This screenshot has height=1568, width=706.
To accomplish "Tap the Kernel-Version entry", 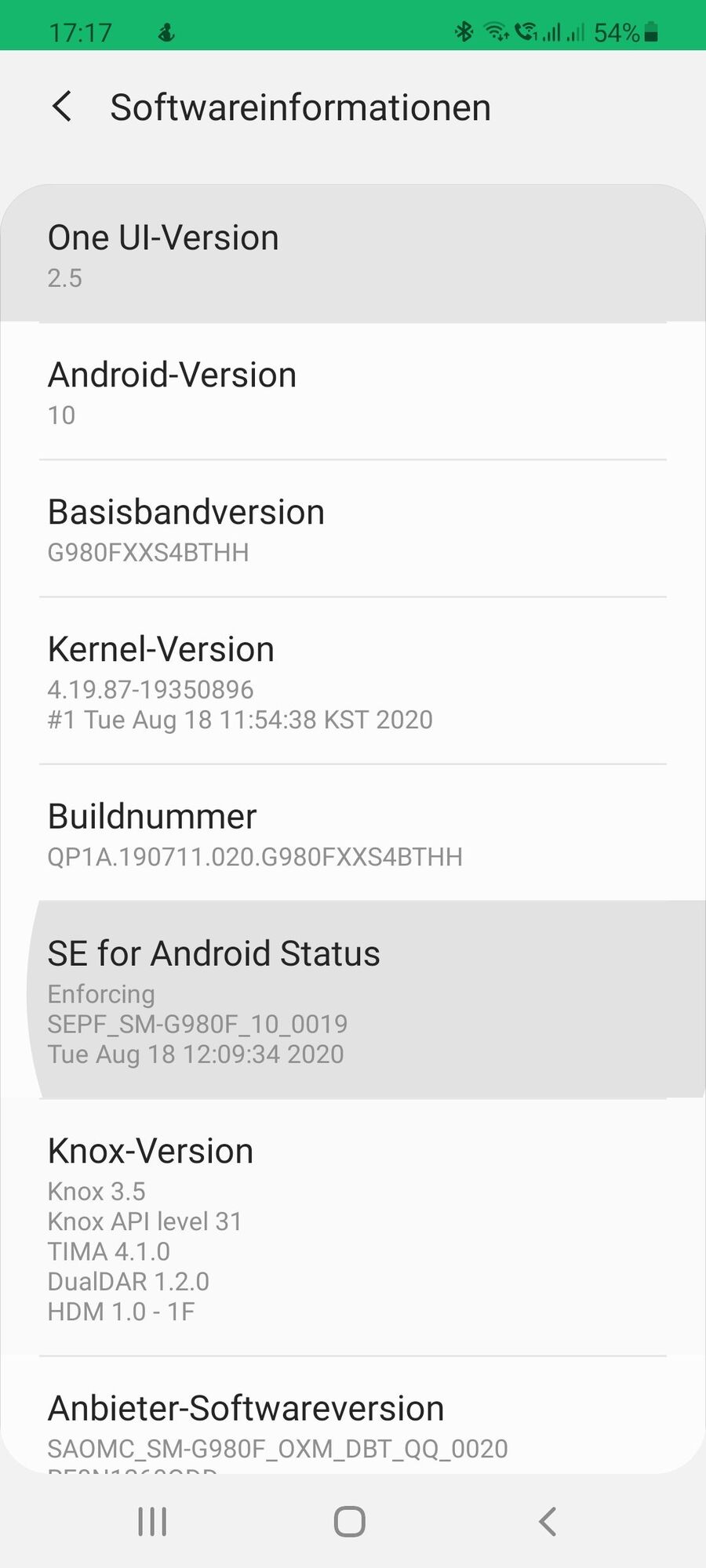I will click(x=353, y=681).
